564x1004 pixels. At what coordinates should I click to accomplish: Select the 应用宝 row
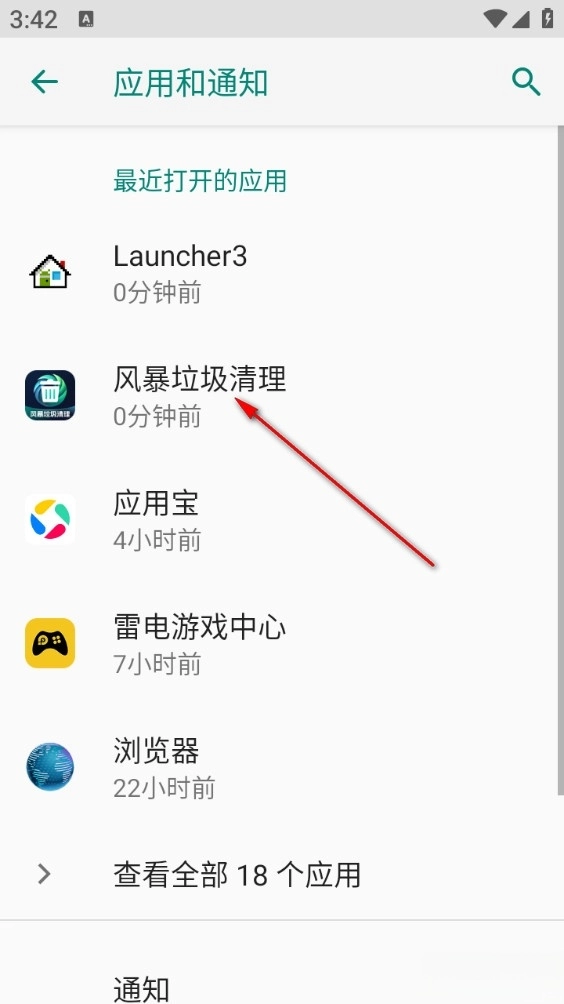coord(282,520)
